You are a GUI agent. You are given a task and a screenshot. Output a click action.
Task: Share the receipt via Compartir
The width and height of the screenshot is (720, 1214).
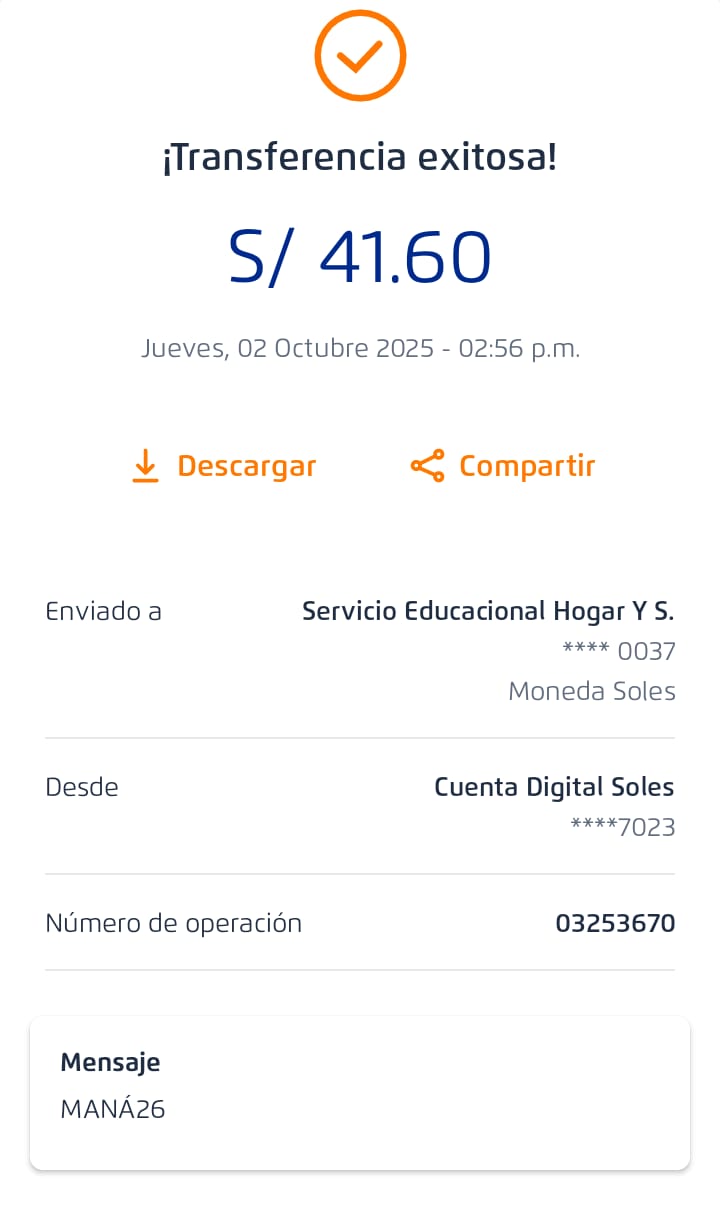pos(503,466)
